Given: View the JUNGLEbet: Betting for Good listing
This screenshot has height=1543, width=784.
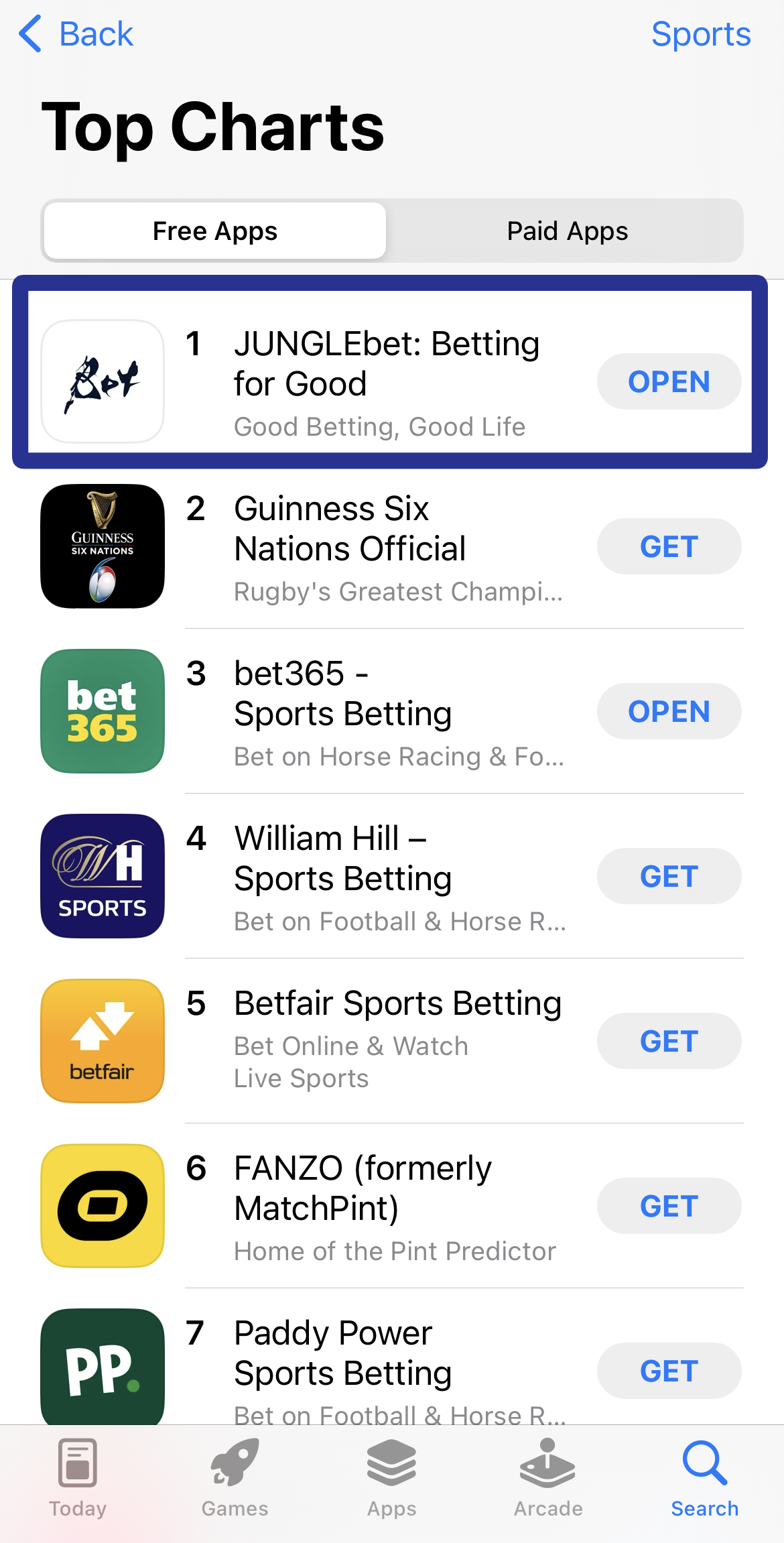Looking at the screenshot, I should [x=386, y=364].
